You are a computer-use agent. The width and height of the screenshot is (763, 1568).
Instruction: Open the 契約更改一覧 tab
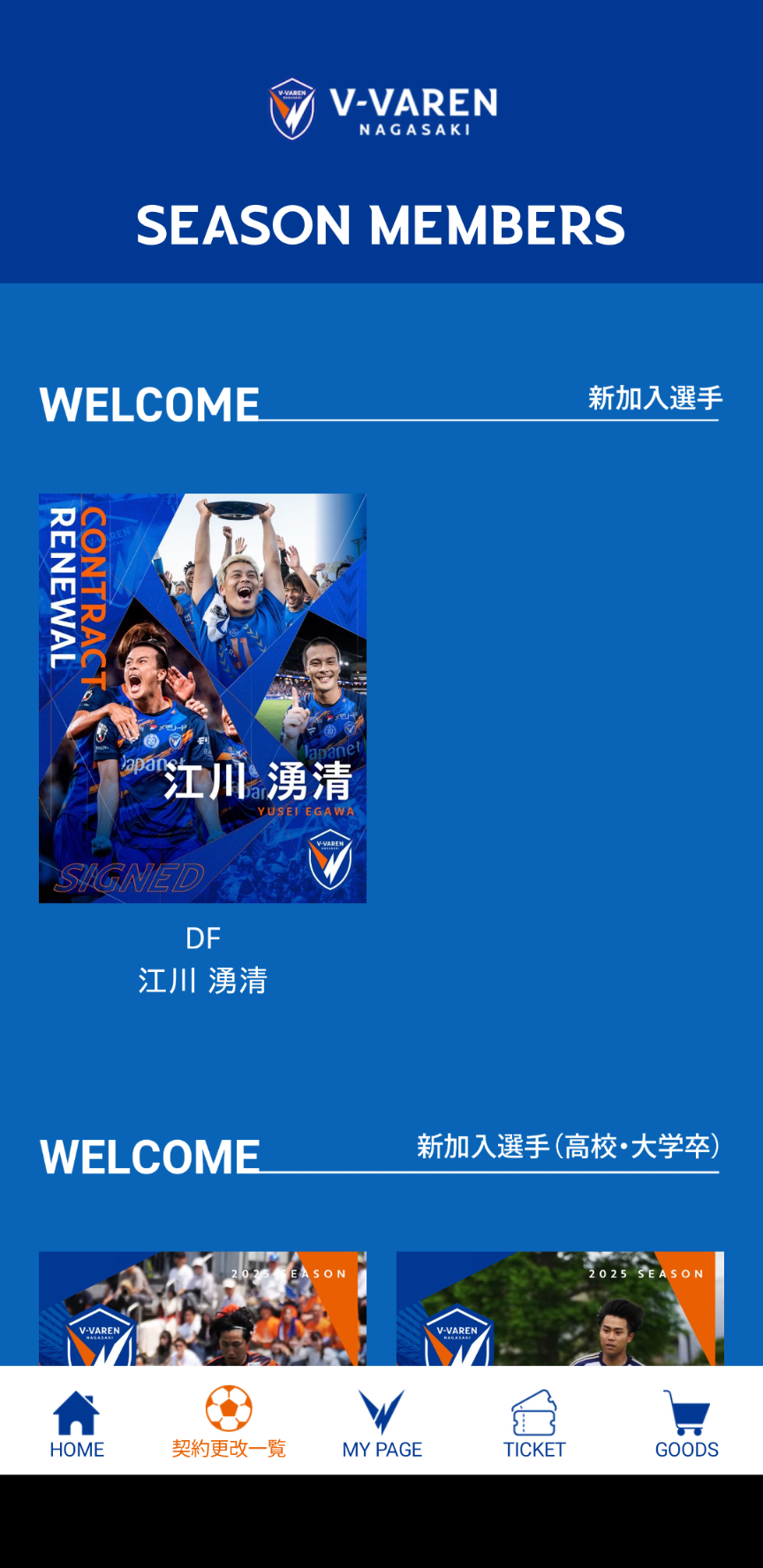click(229, 1421)
